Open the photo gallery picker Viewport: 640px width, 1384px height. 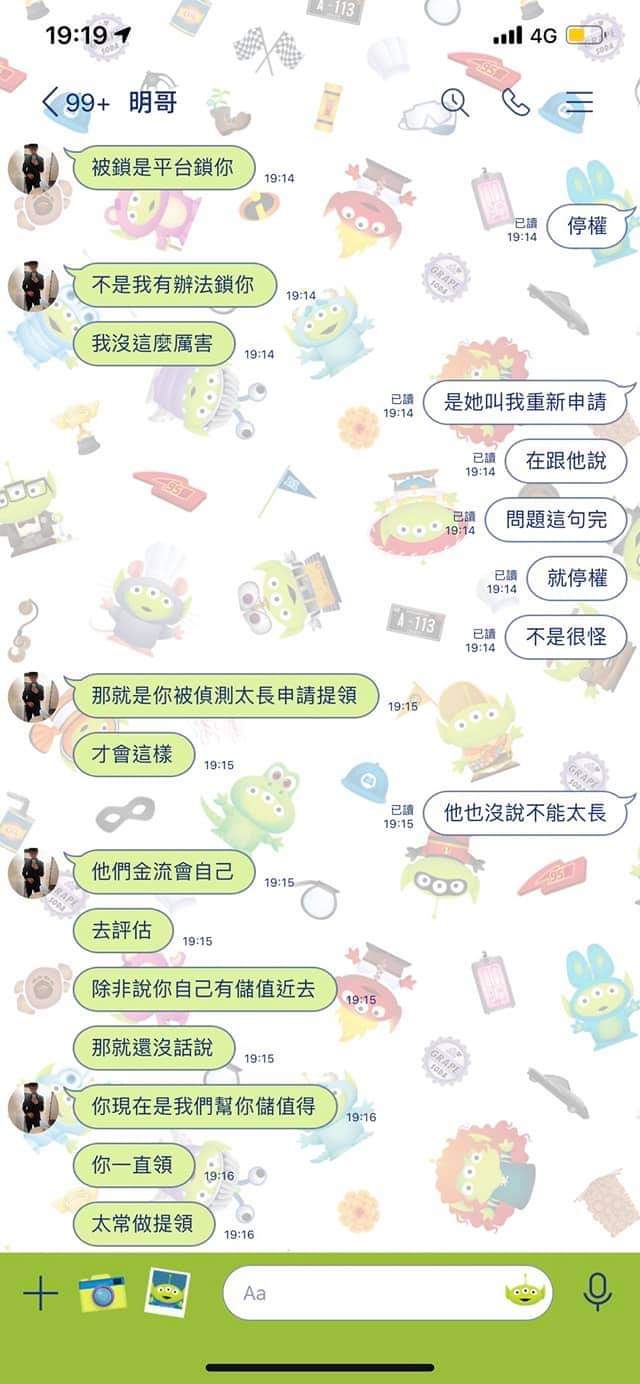(168, 1291)
